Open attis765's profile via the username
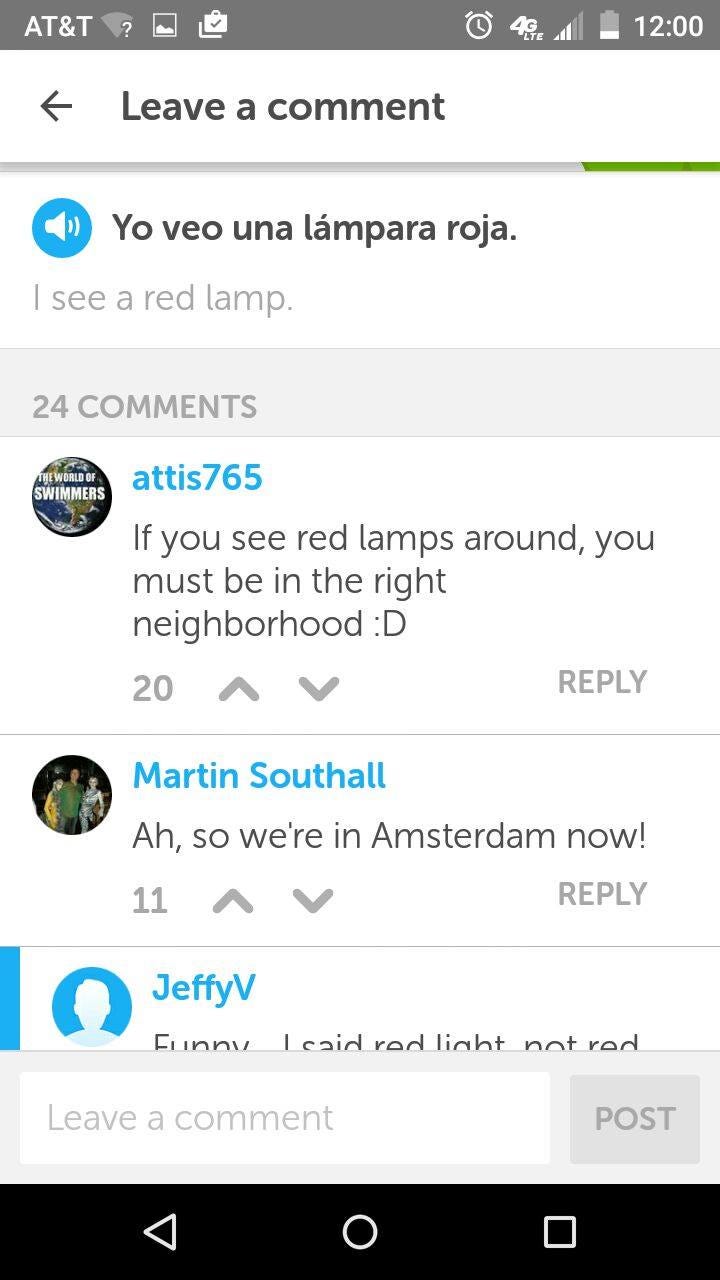720x1280 pixels. pos(197,478)
